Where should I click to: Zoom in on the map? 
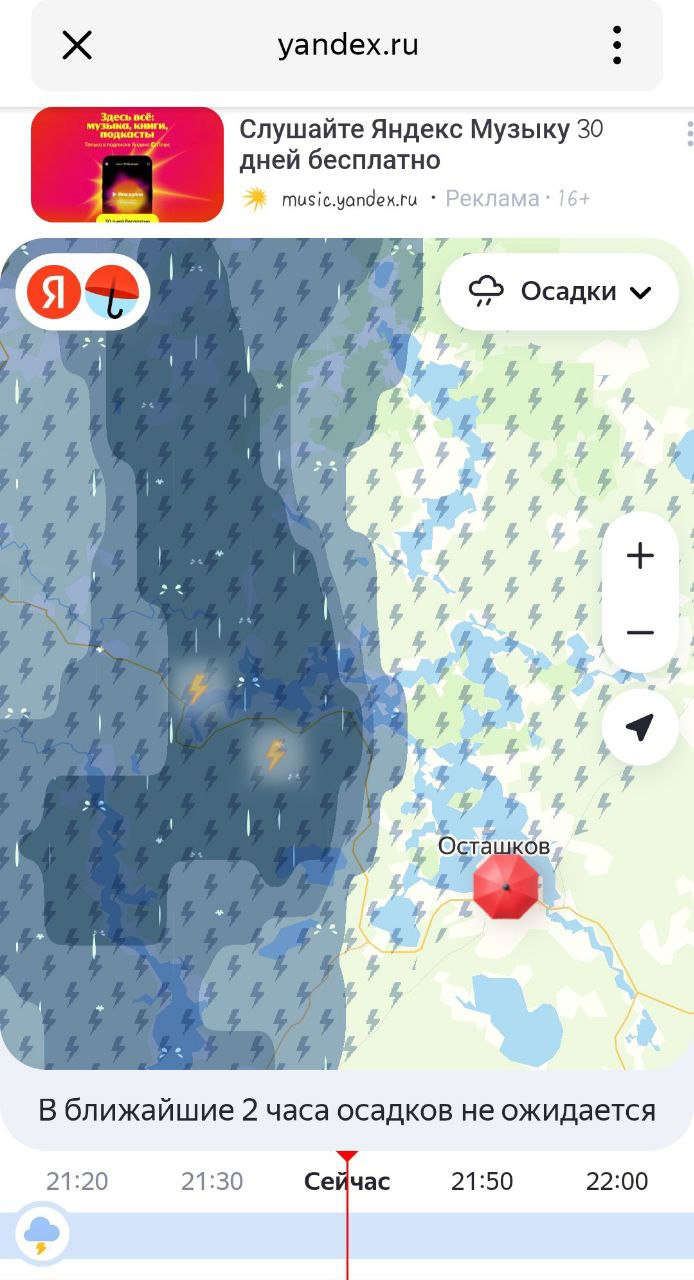pyautogui.click(x=640, y=556)
